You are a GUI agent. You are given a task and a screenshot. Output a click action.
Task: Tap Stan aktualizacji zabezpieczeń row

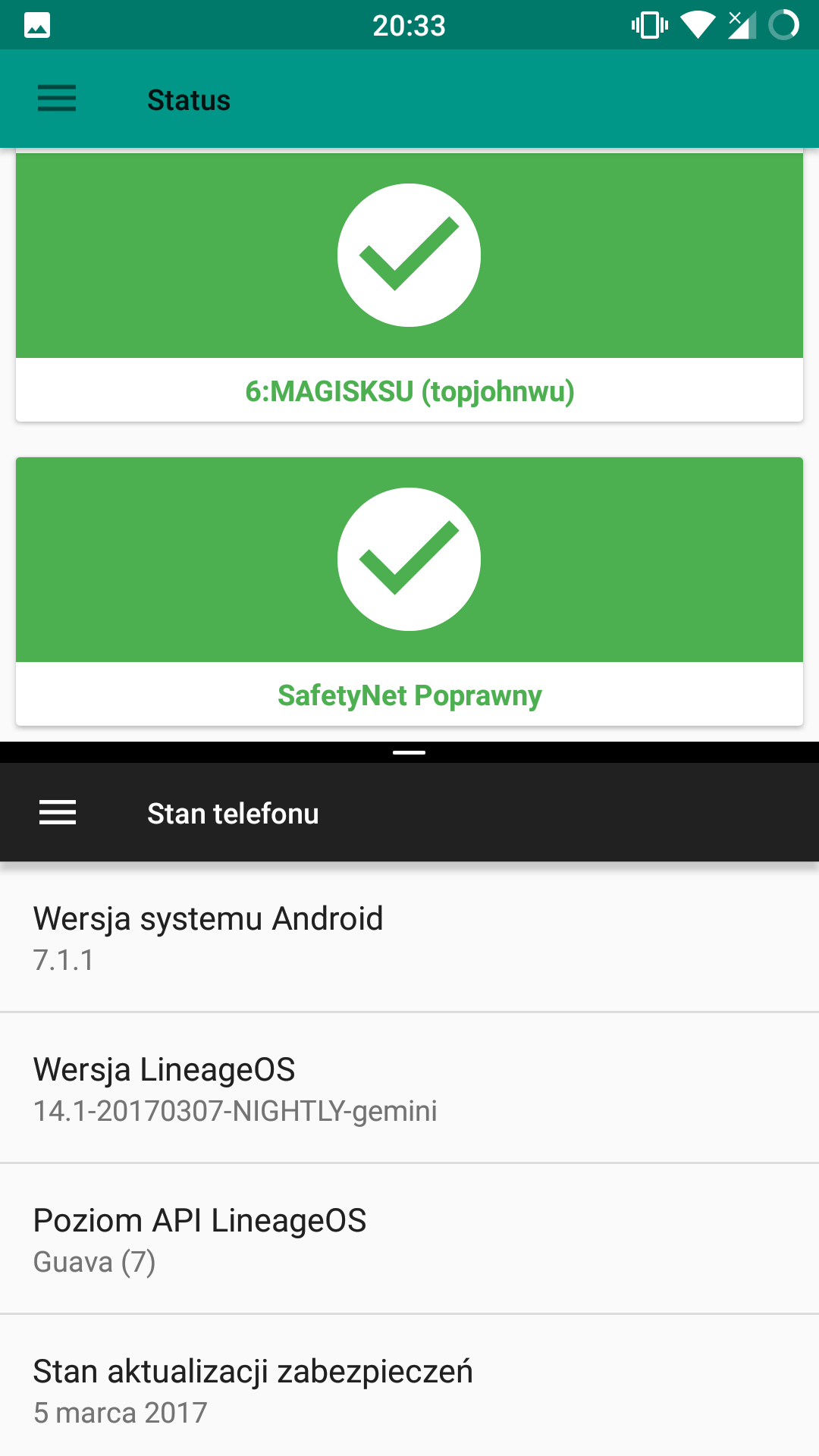point(409,1390)
